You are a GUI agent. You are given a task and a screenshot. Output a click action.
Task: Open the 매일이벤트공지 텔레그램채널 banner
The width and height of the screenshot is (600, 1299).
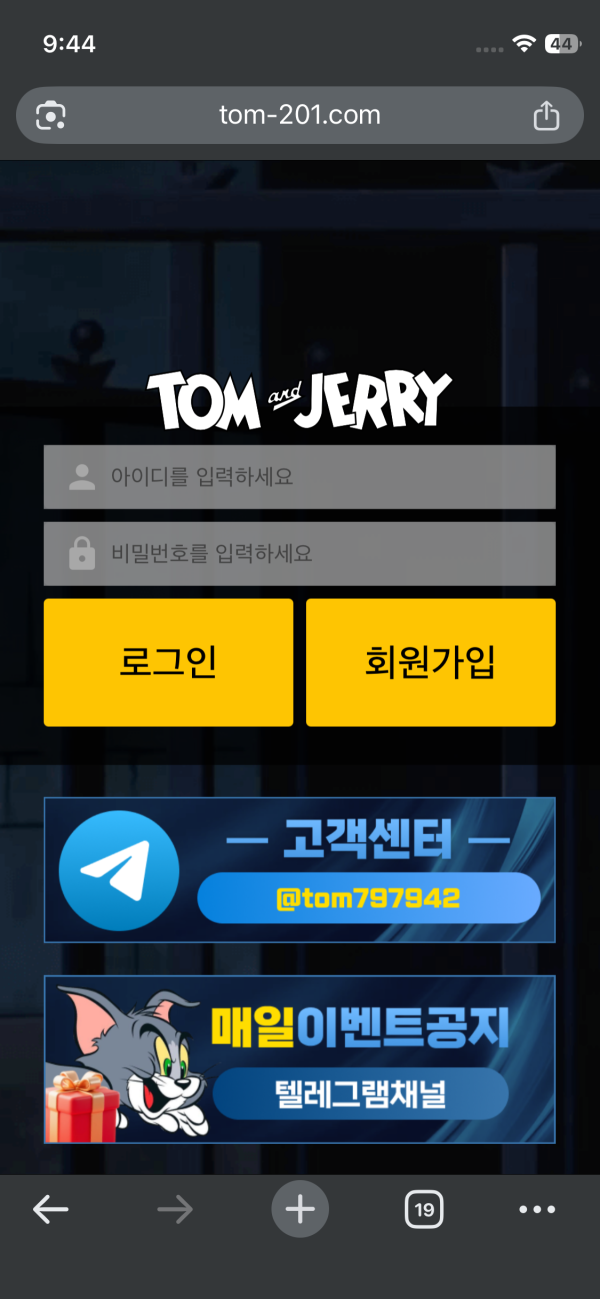click(x=300, y=1059)
